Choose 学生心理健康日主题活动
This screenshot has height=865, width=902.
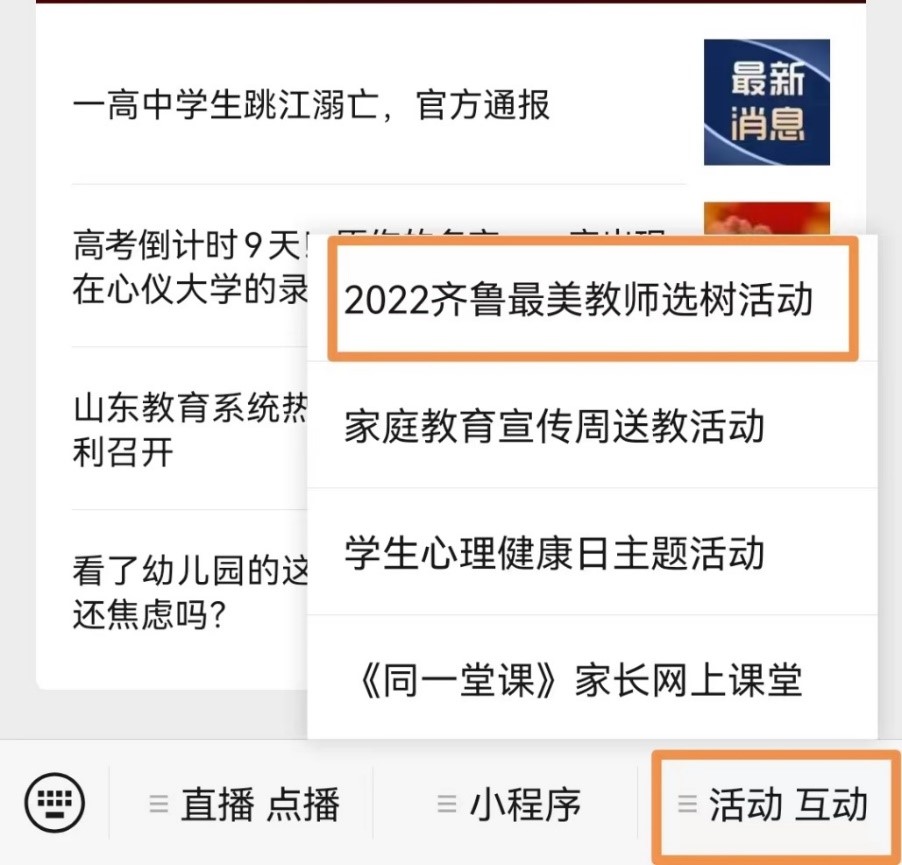[x=555, y=553]
